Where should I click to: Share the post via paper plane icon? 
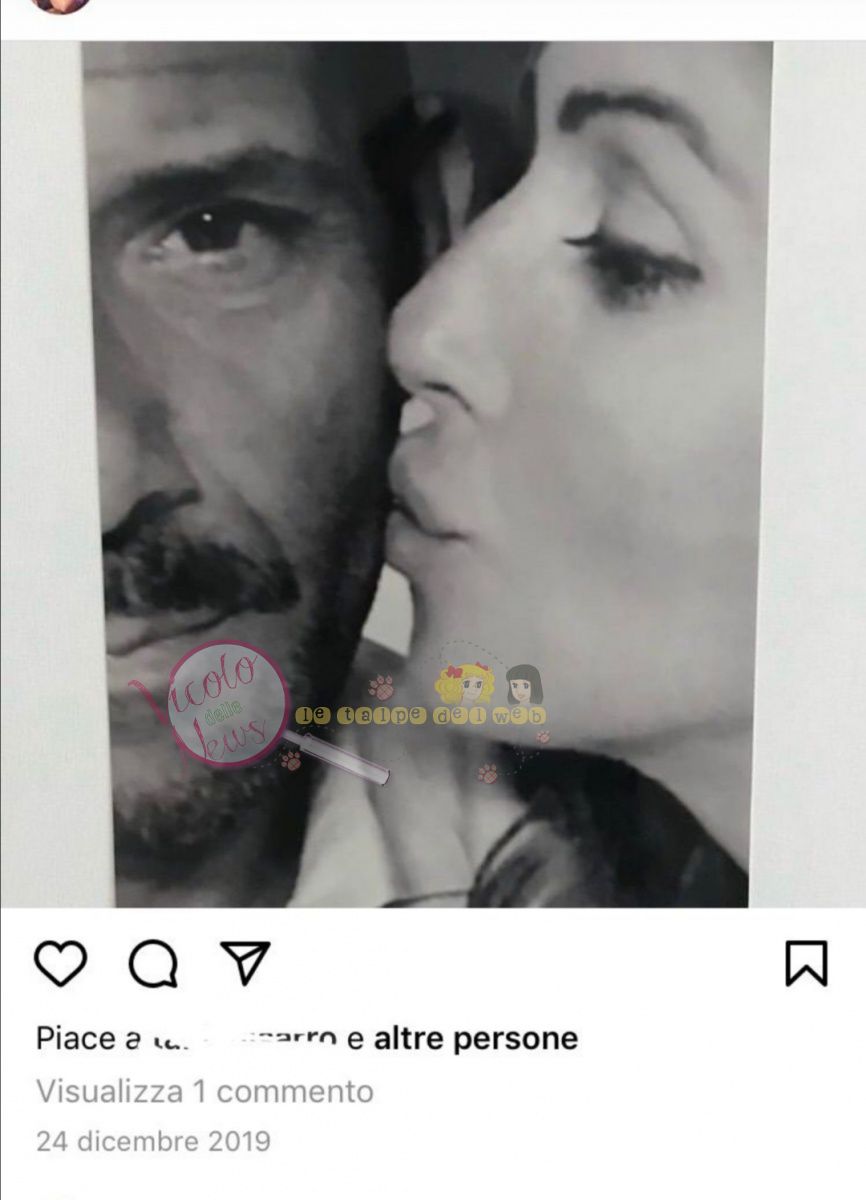(x=245, y=964)
